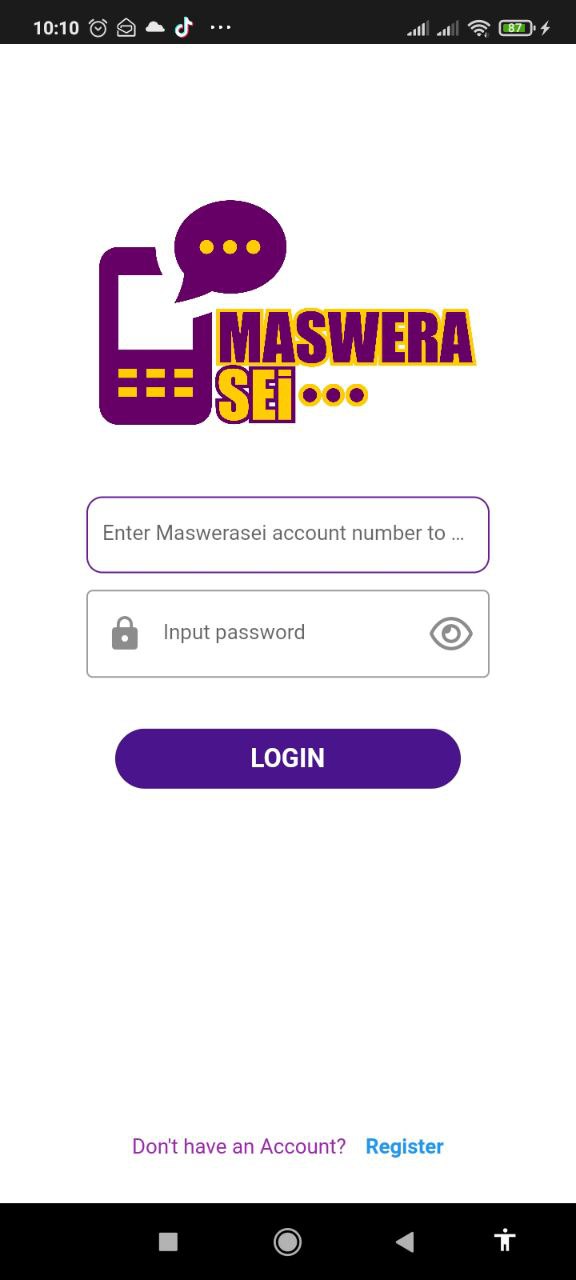Open recent apps from the navigation bar
Image resolution: width=576 pixels, height=1280 pixels.
[x=168, y=1241]
